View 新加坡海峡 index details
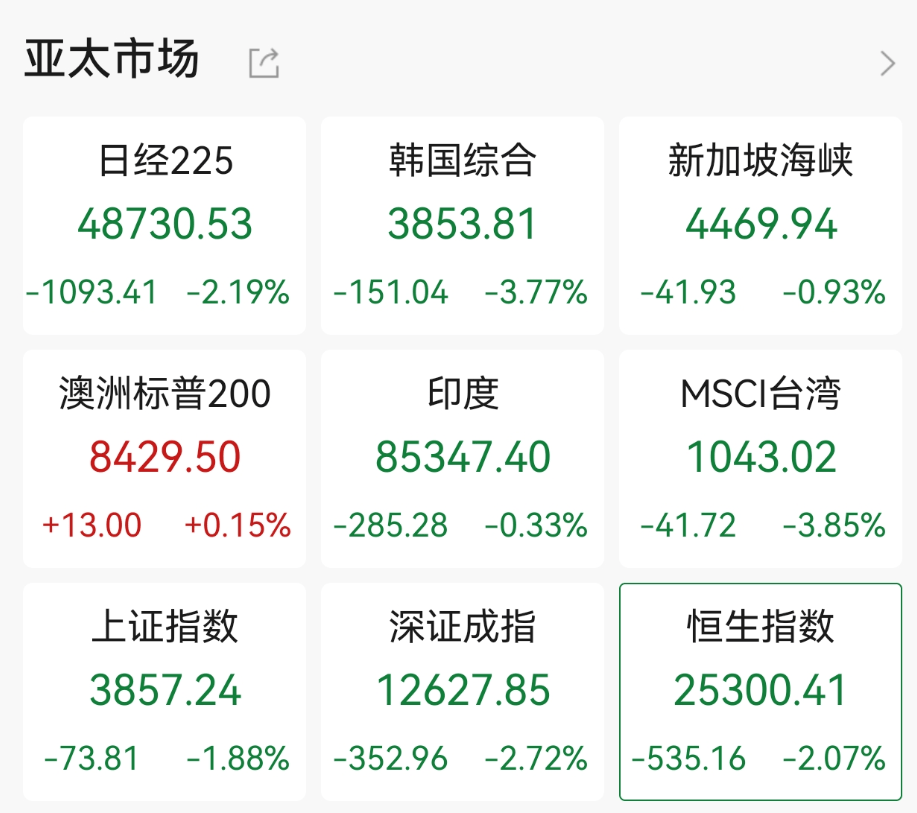 760,225
